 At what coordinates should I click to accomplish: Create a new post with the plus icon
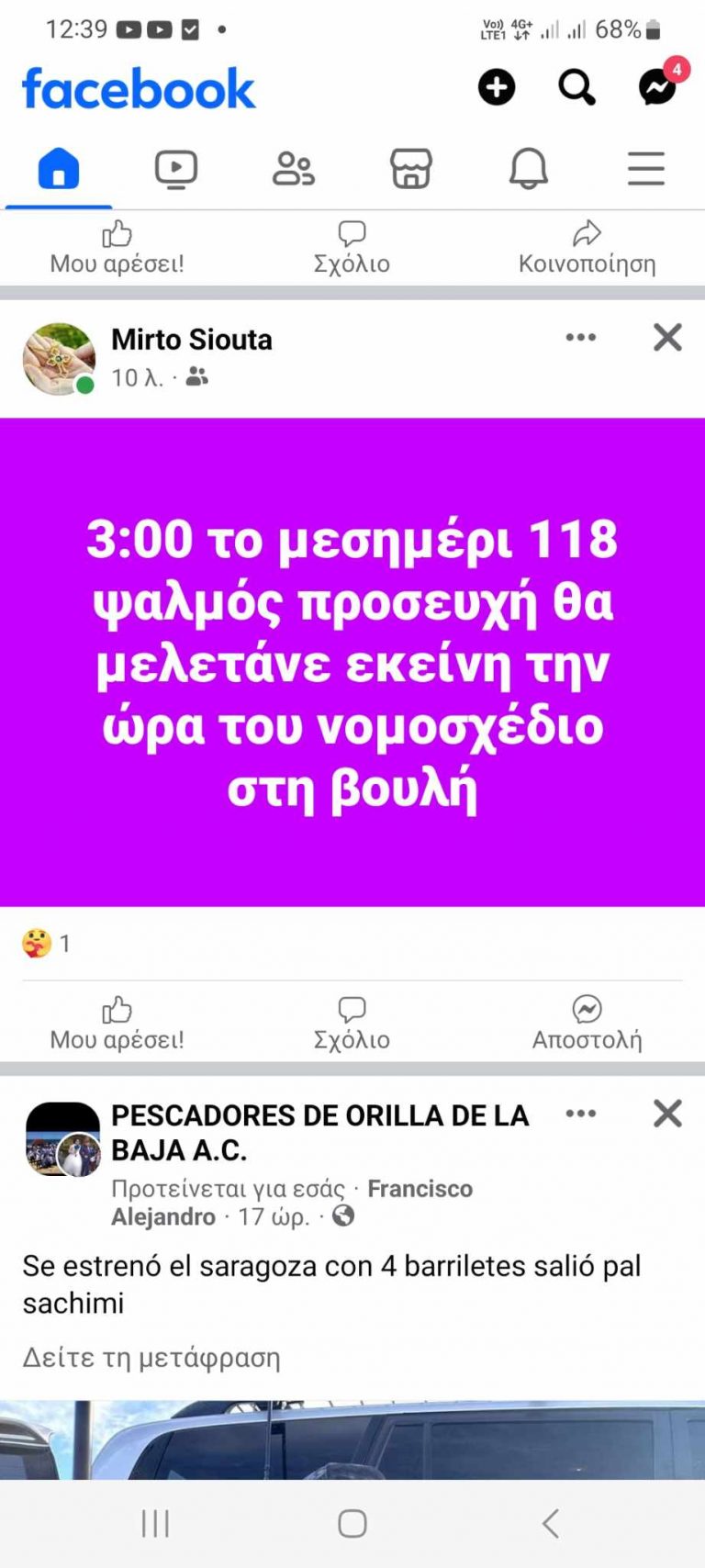(496, 87)
